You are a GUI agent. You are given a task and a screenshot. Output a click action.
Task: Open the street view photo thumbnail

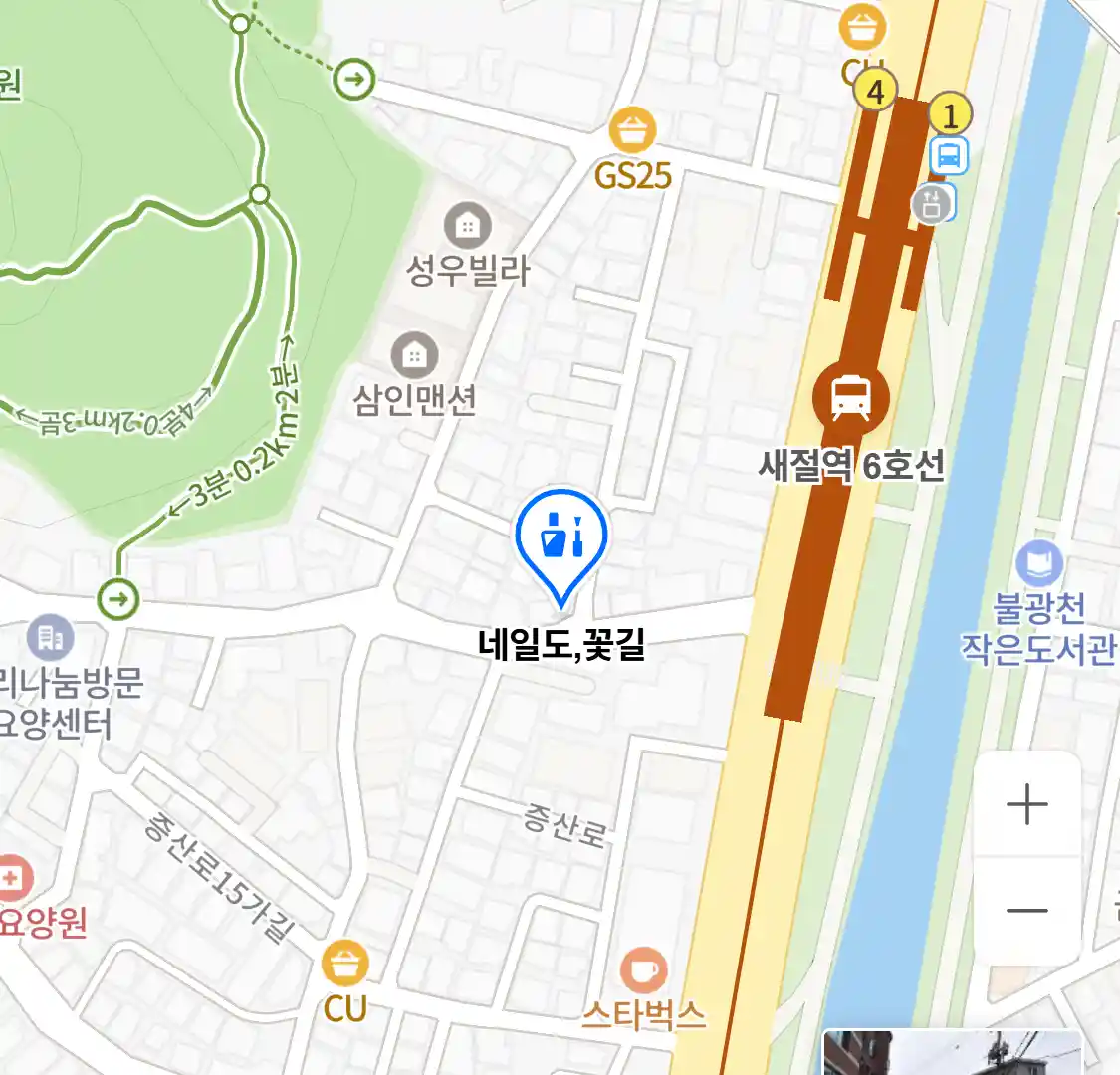[951, 1053]
